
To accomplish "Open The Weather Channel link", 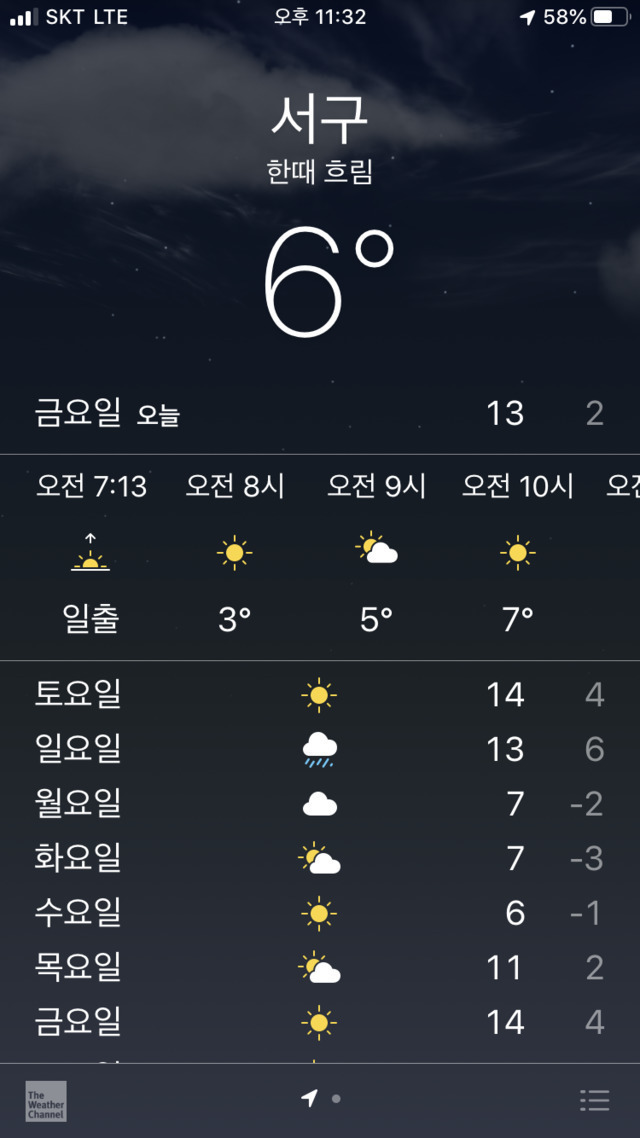I will click(x=46, y=1100).
